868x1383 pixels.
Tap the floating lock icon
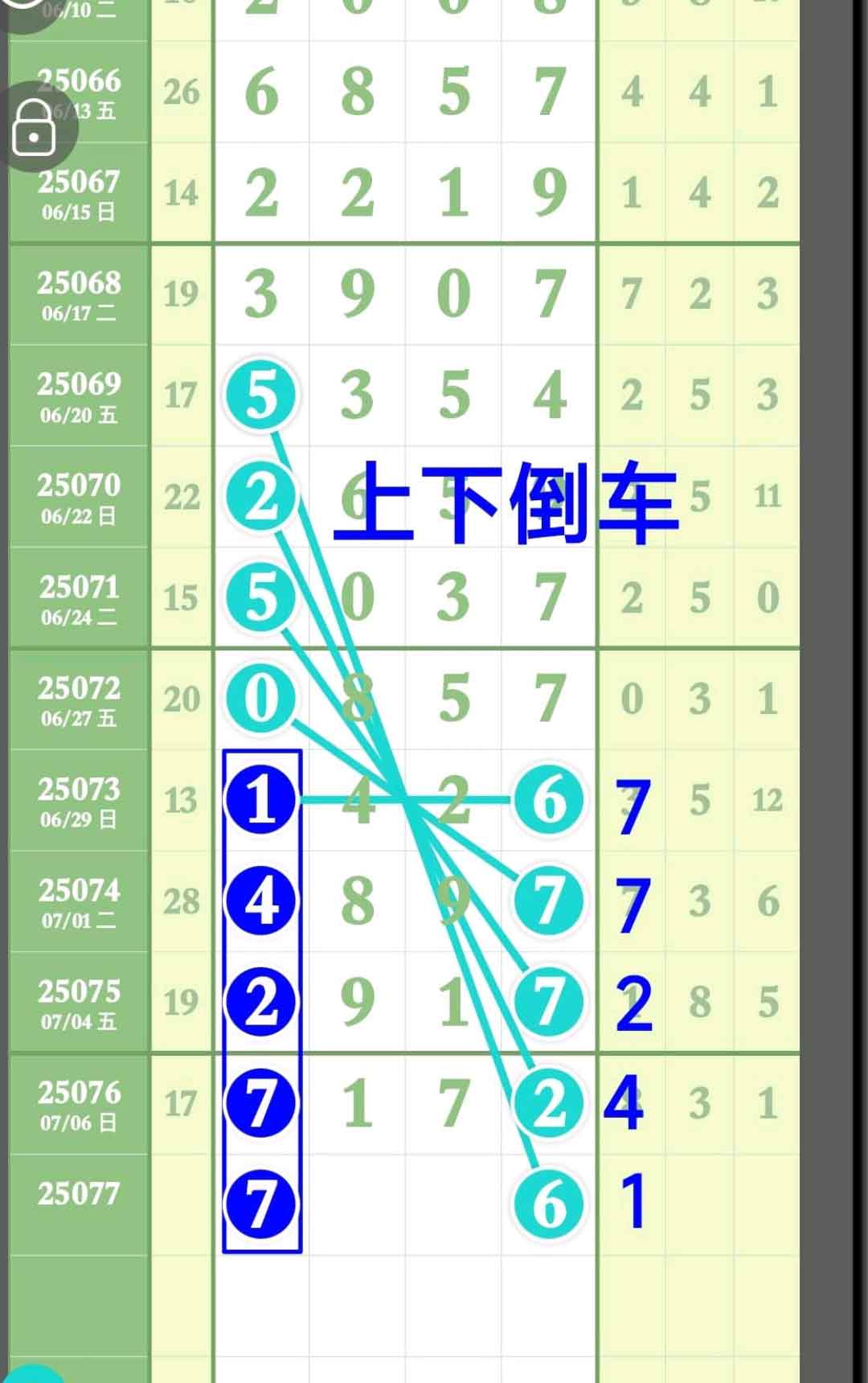[x=35, y=127]
